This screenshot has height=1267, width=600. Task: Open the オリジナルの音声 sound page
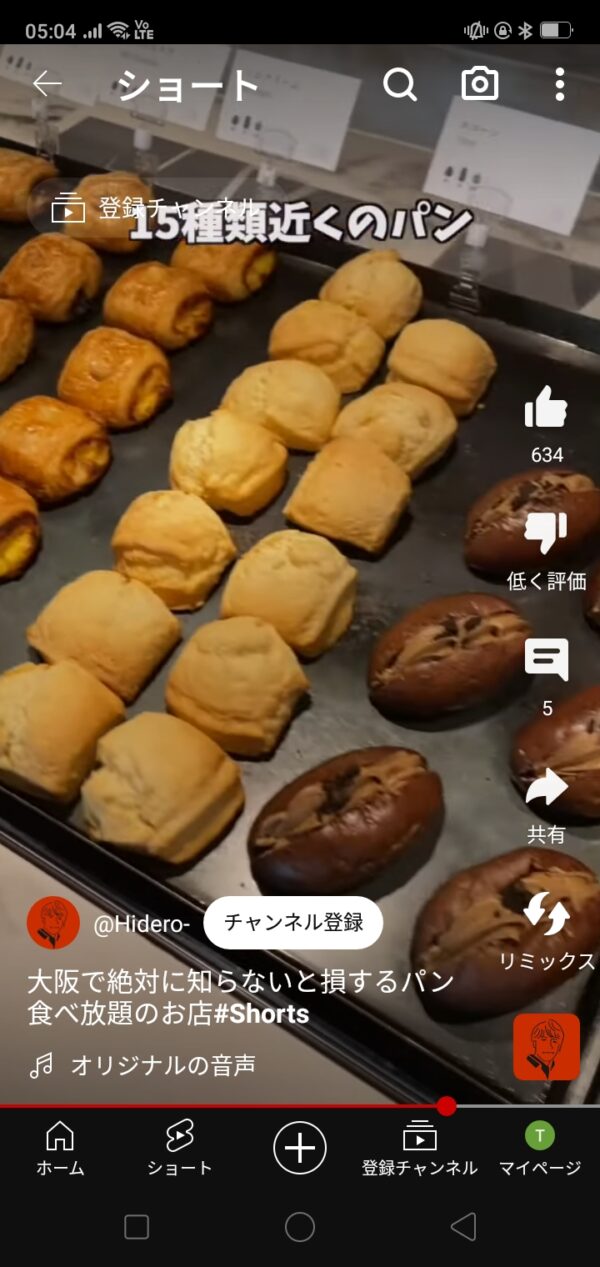point(162,1066)
